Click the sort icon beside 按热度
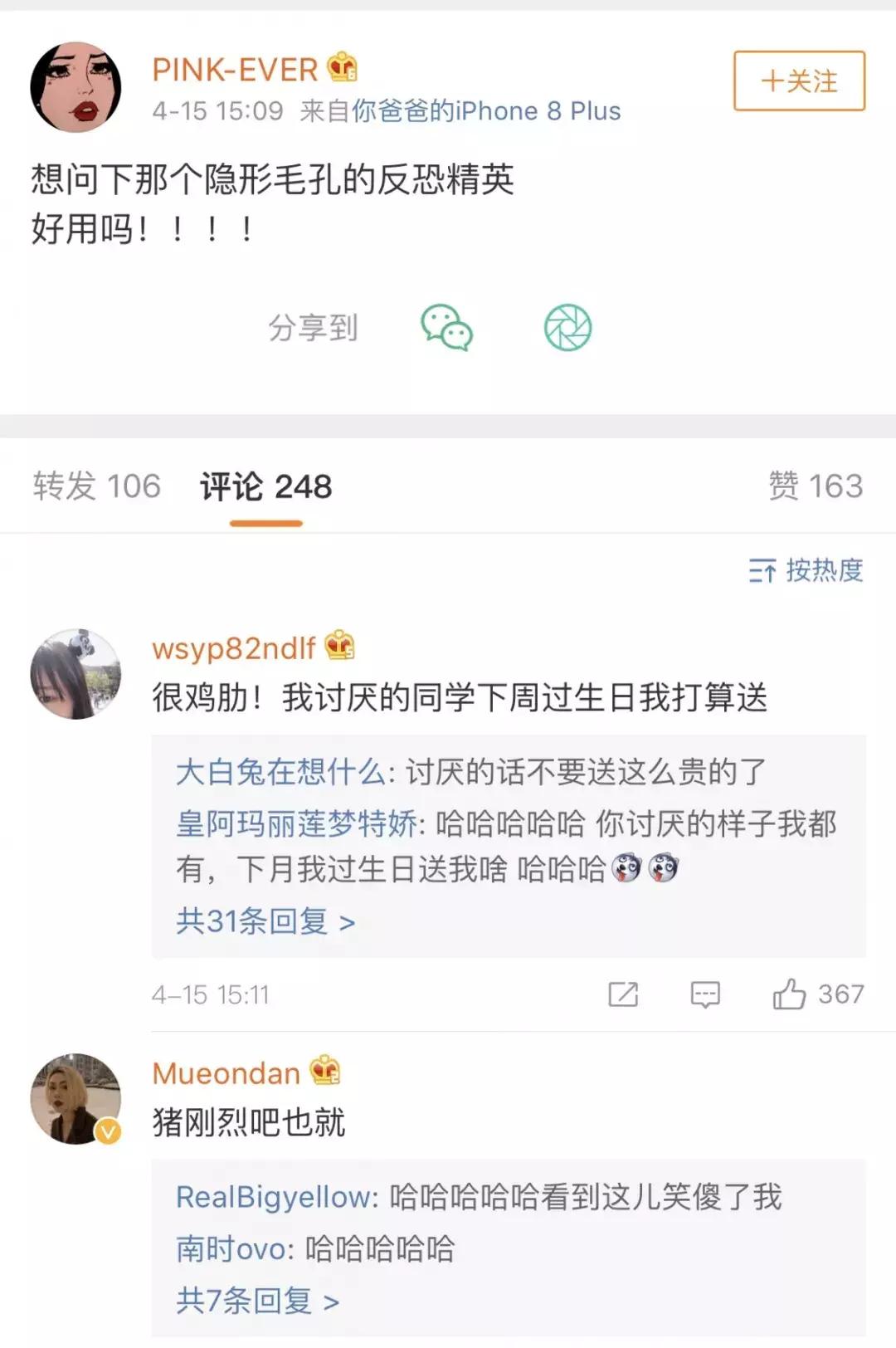Image resolution: width=896 pixels, height=1348 pixels. point(764,570)
